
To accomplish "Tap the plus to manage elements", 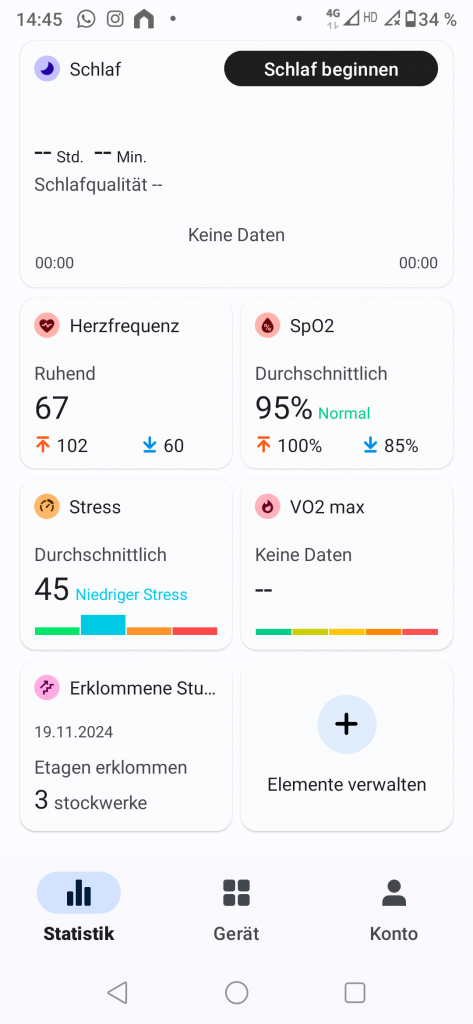I will [x=347, y=724].
